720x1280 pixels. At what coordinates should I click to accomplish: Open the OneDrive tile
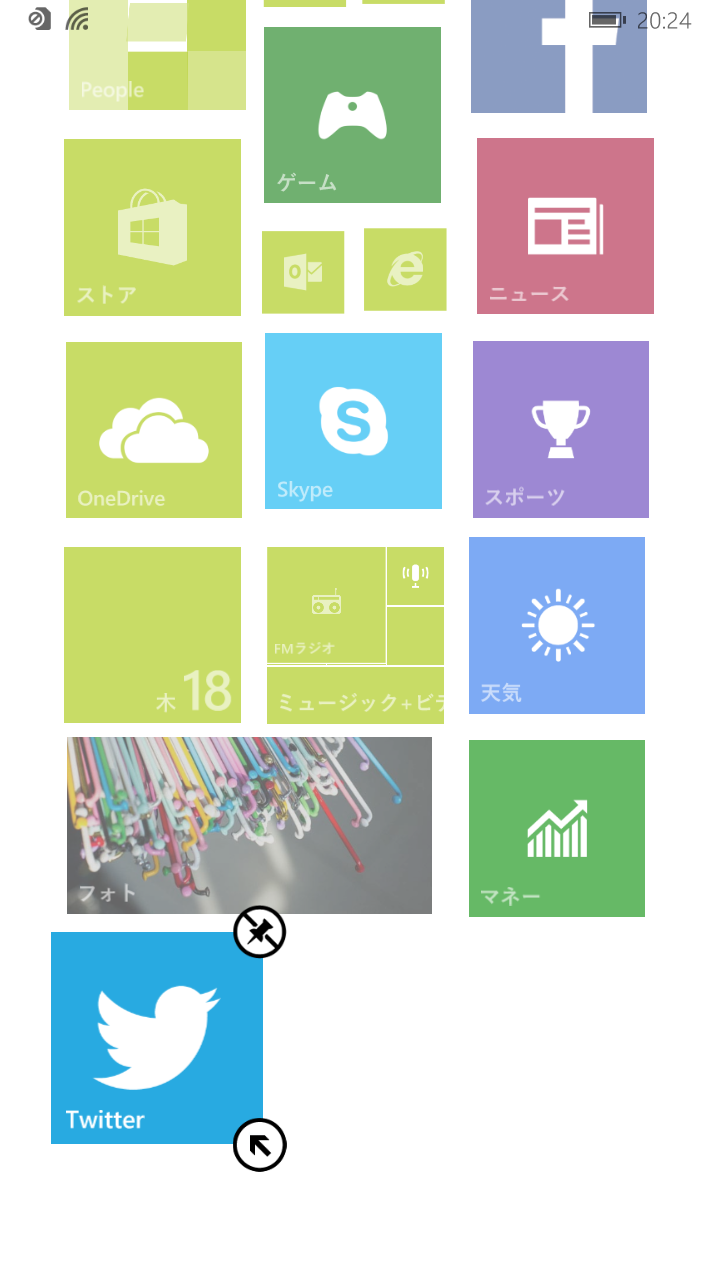pos(154,430)
